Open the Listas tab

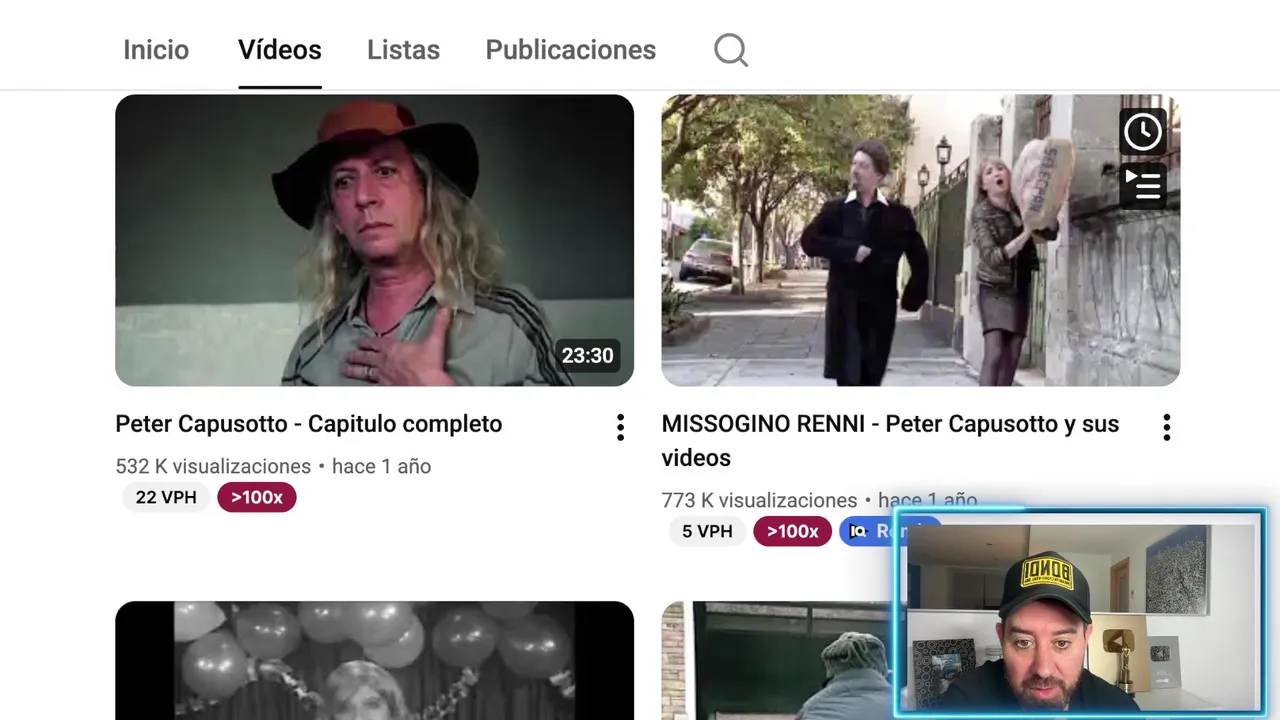(x=403, y=50)
